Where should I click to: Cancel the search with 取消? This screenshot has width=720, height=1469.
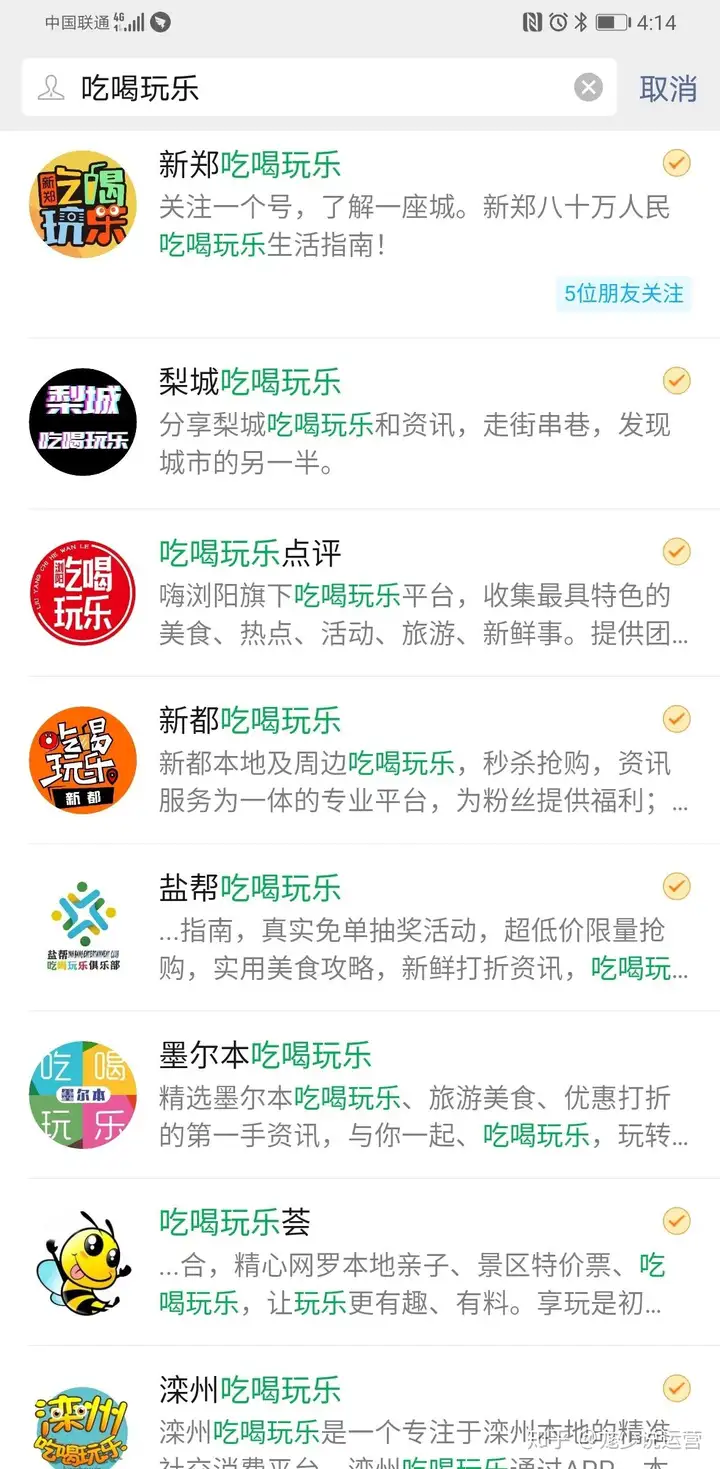pyautogui.click(x=668, y=88)
